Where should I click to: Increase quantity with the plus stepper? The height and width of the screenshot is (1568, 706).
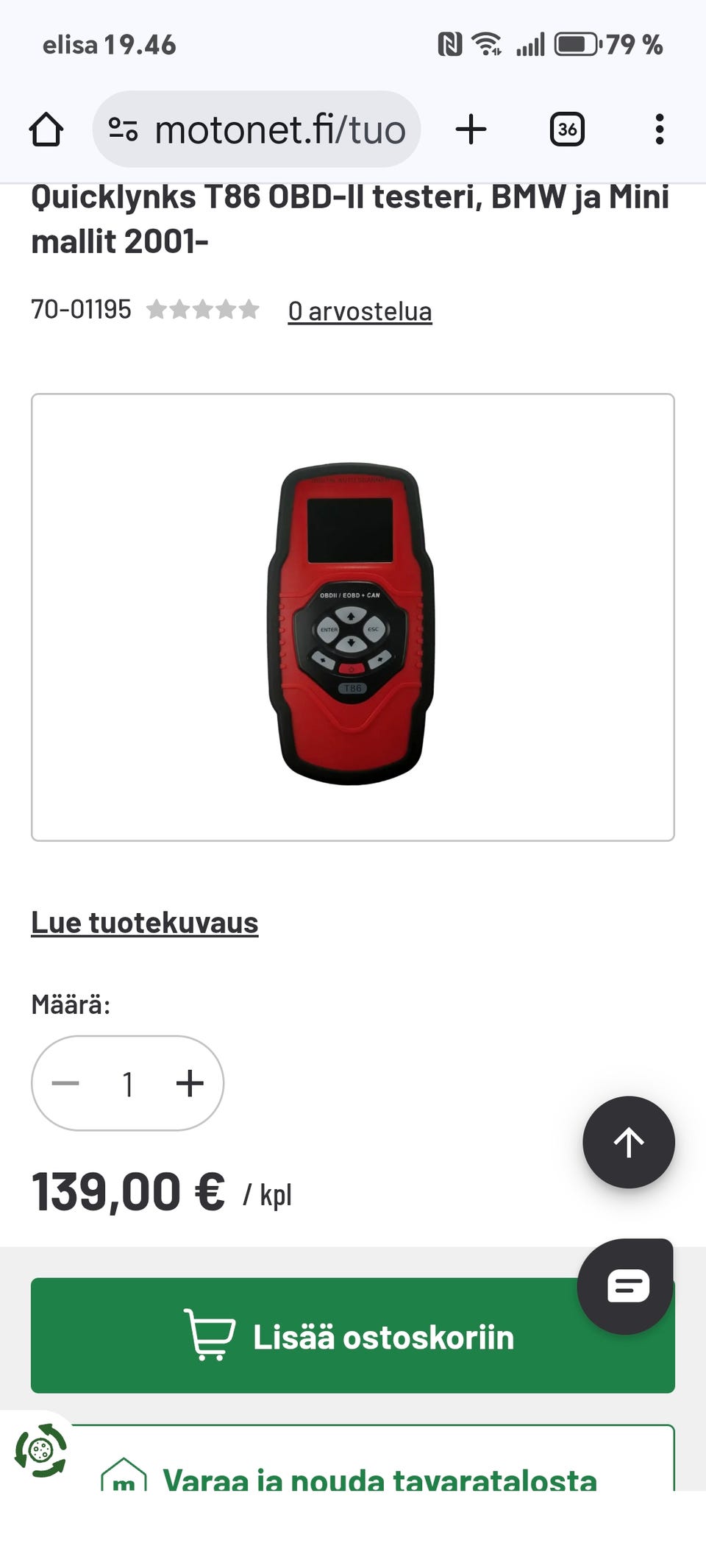(190, 1083)
